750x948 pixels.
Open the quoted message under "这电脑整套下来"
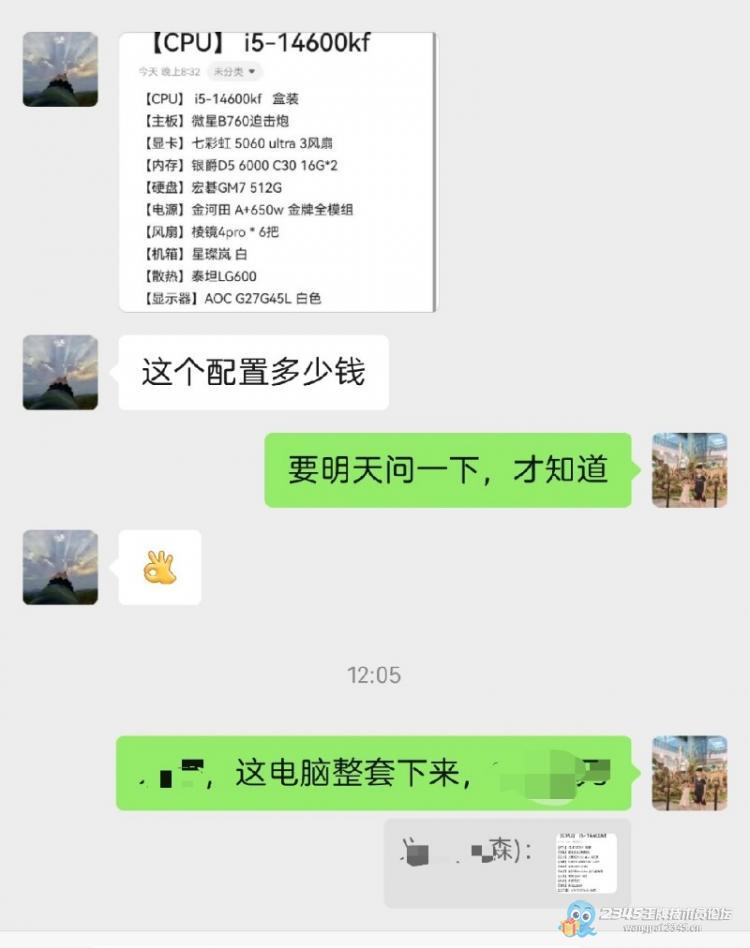tap(507, 863)
